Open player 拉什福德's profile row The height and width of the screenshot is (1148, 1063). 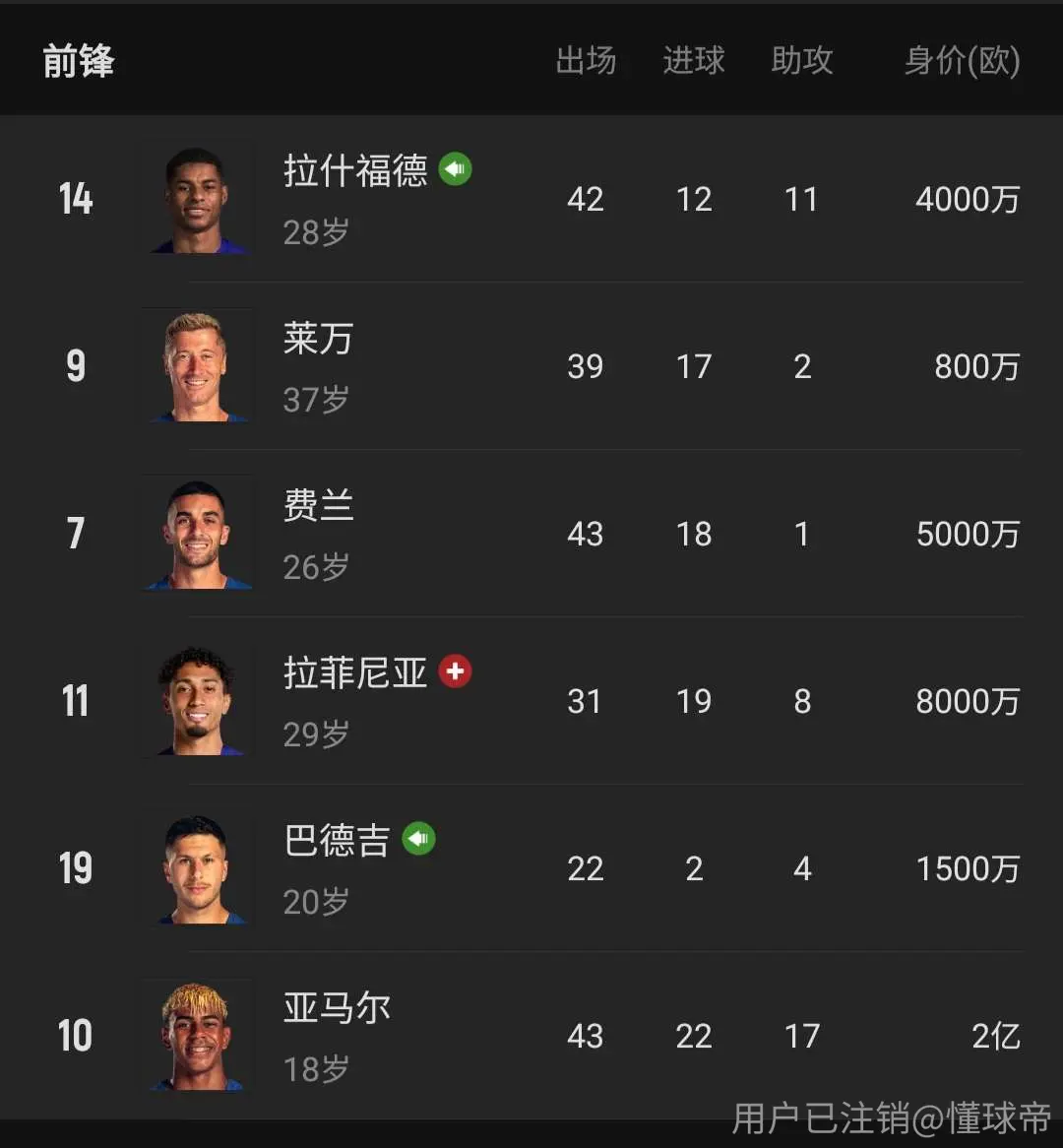pos(531,199)
